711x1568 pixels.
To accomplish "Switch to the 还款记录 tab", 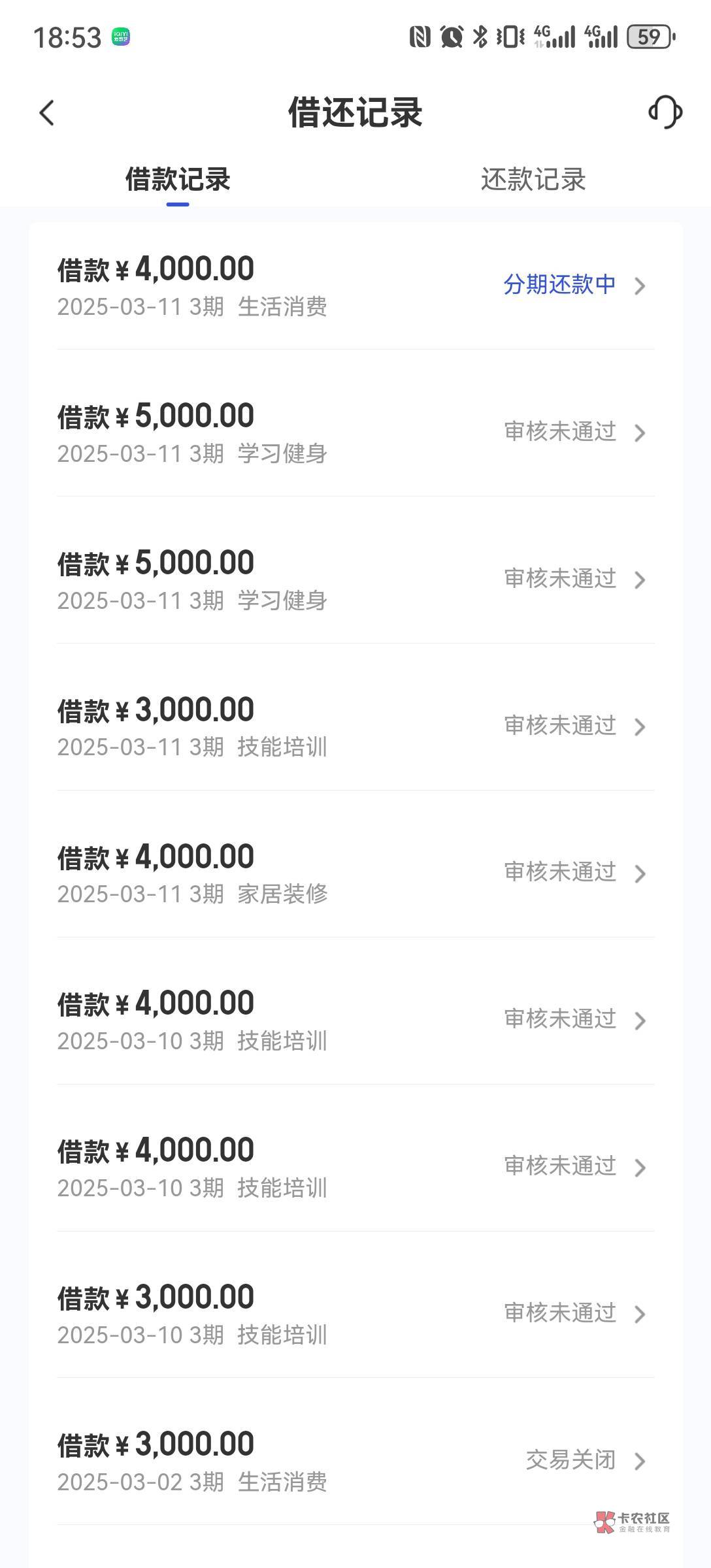I will click(x=533, y=180).
